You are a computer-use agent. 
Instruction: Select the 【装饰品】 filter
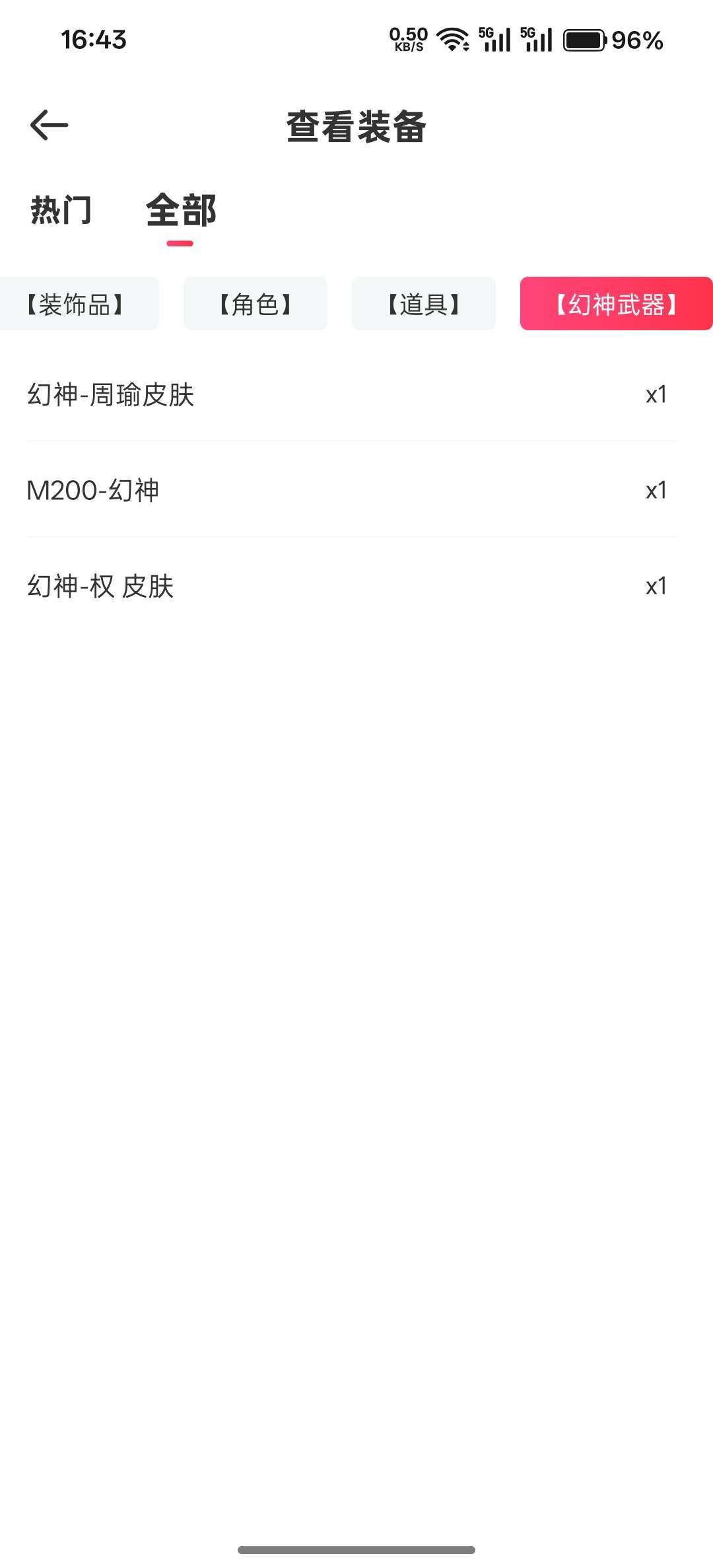[x=79, y=304]
